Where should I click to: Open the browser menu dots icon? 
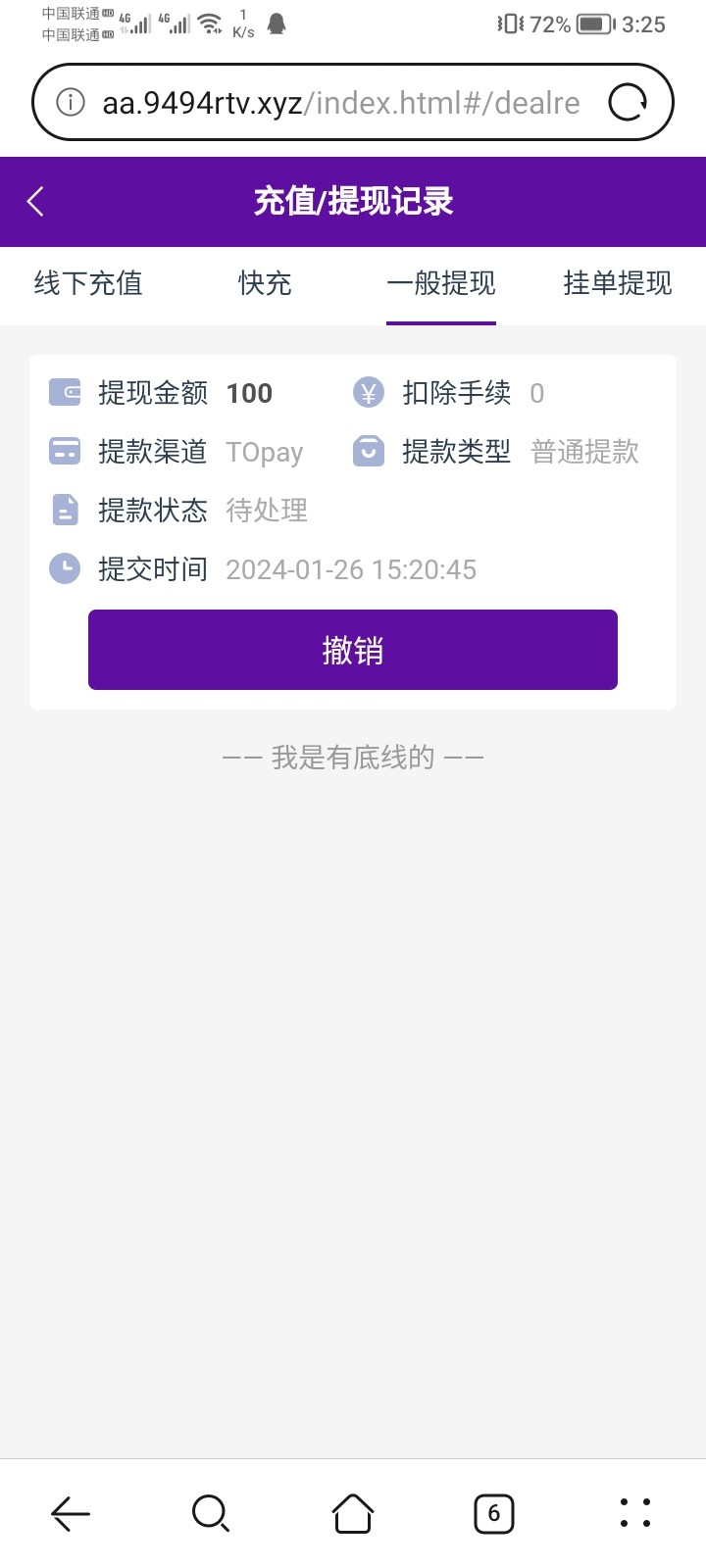(634, 1513)
